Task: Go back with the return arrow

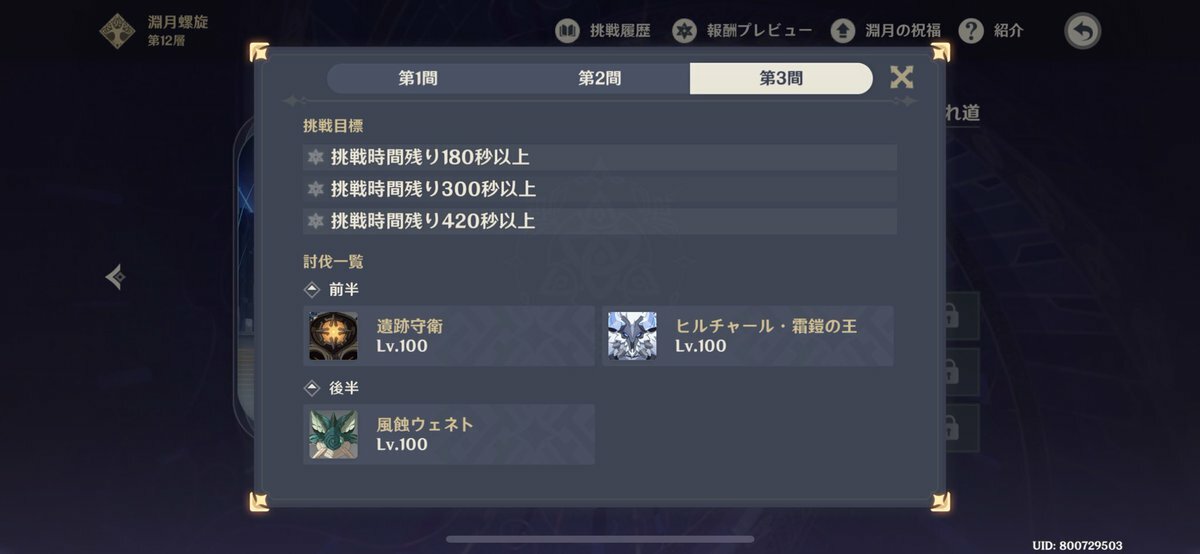Action: [x=1082, y=31]
